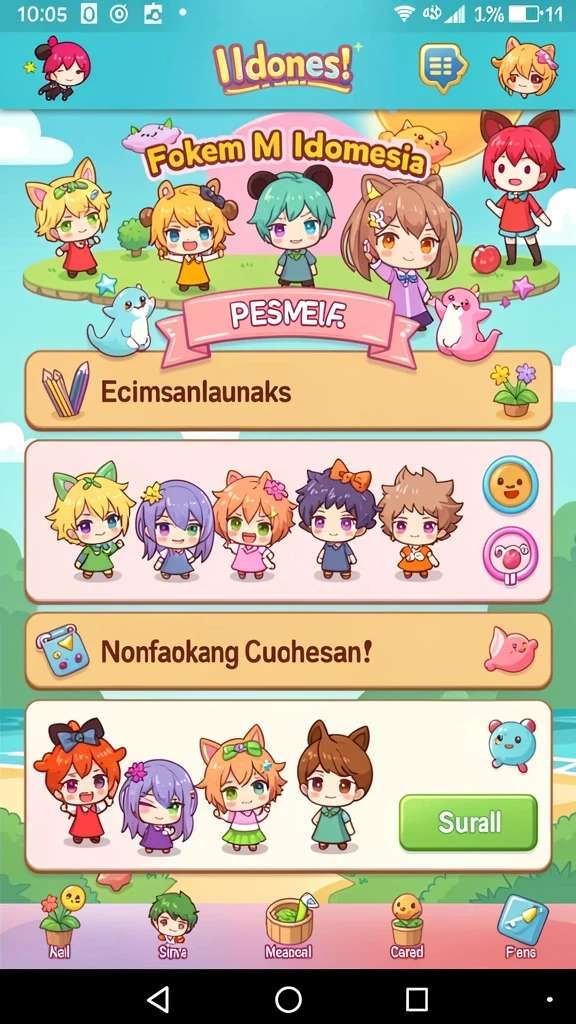Tap the pink round pig button
The width and height of the screenshot is (576, 1024).
(510, 555)
